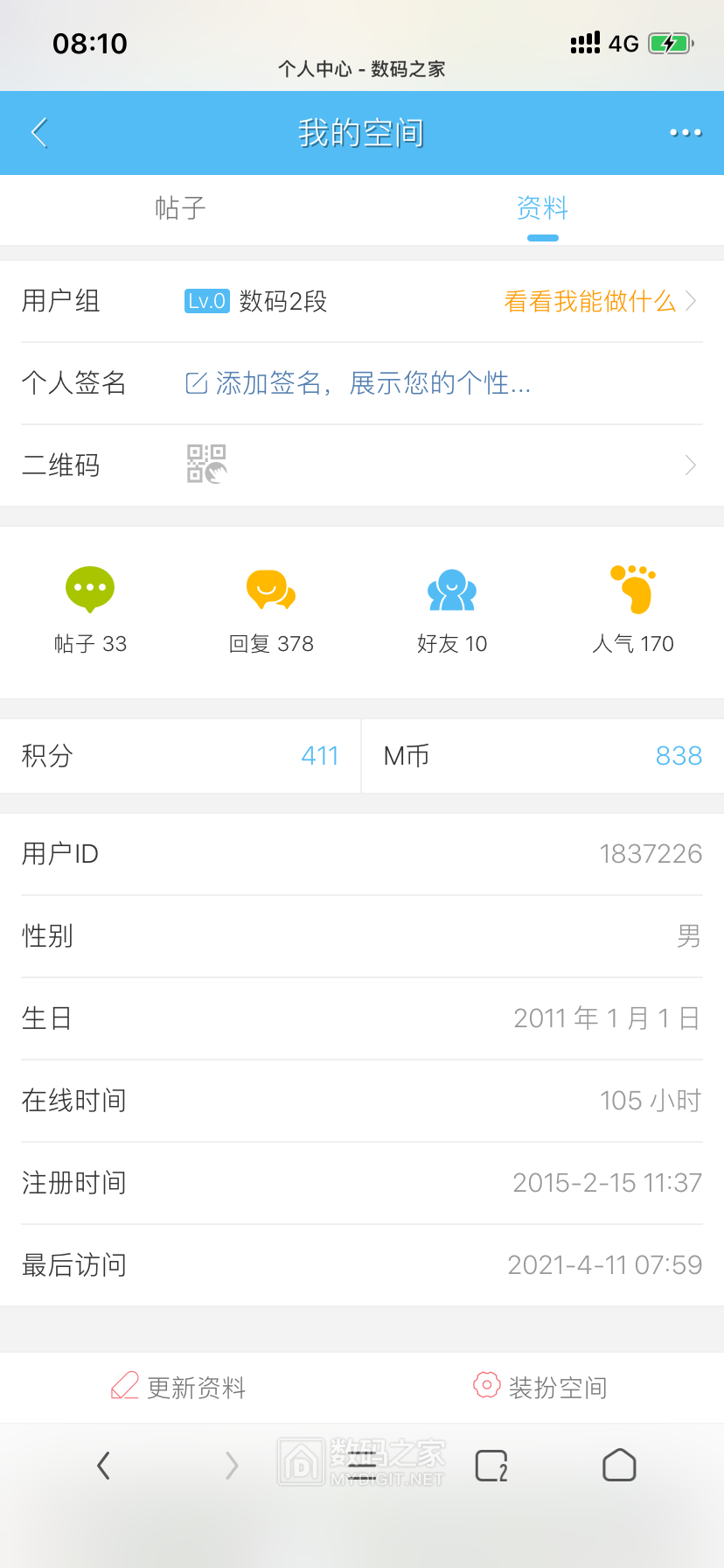Open 看看我能做什么 link
The image size is (724, 1568).
[600, 301]
